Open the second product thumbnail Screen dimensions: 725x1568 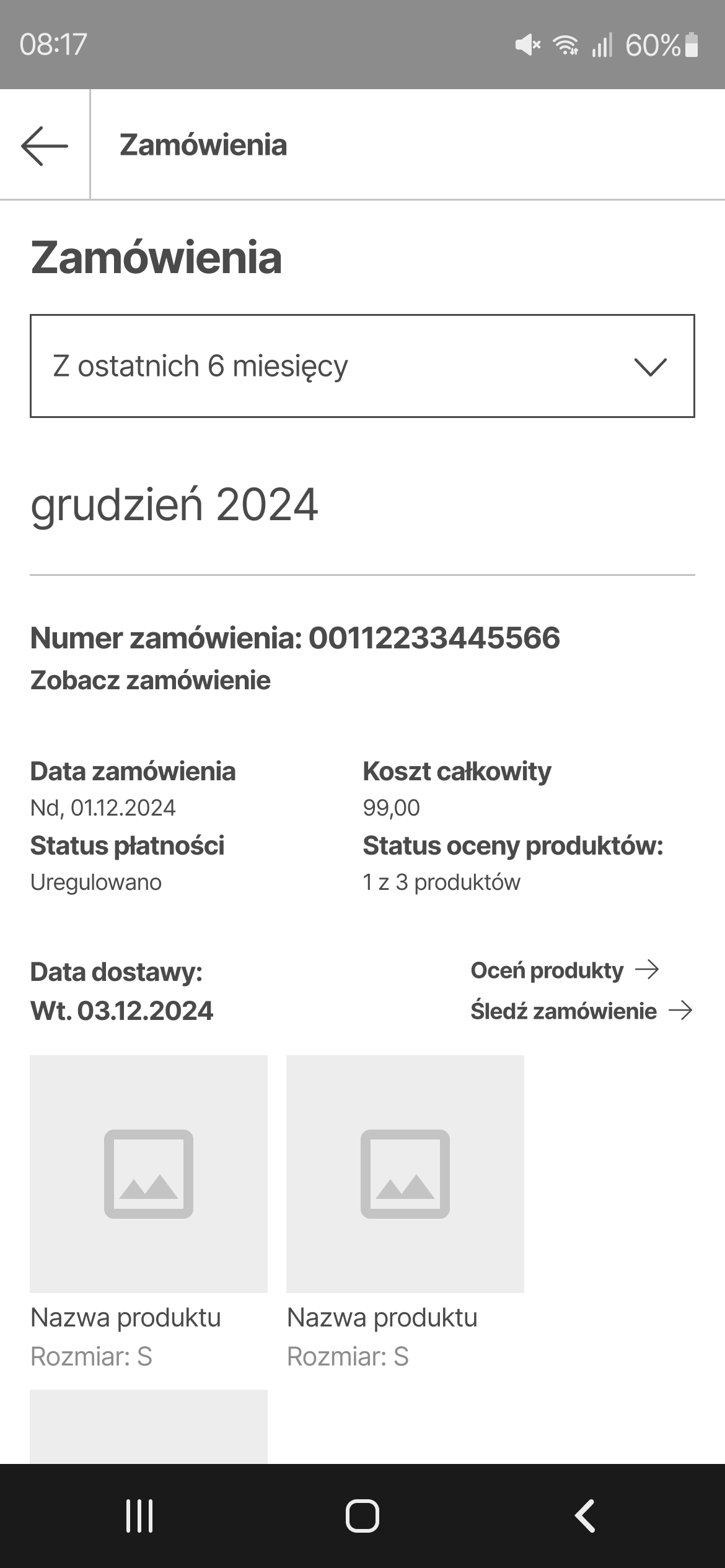405,1174
